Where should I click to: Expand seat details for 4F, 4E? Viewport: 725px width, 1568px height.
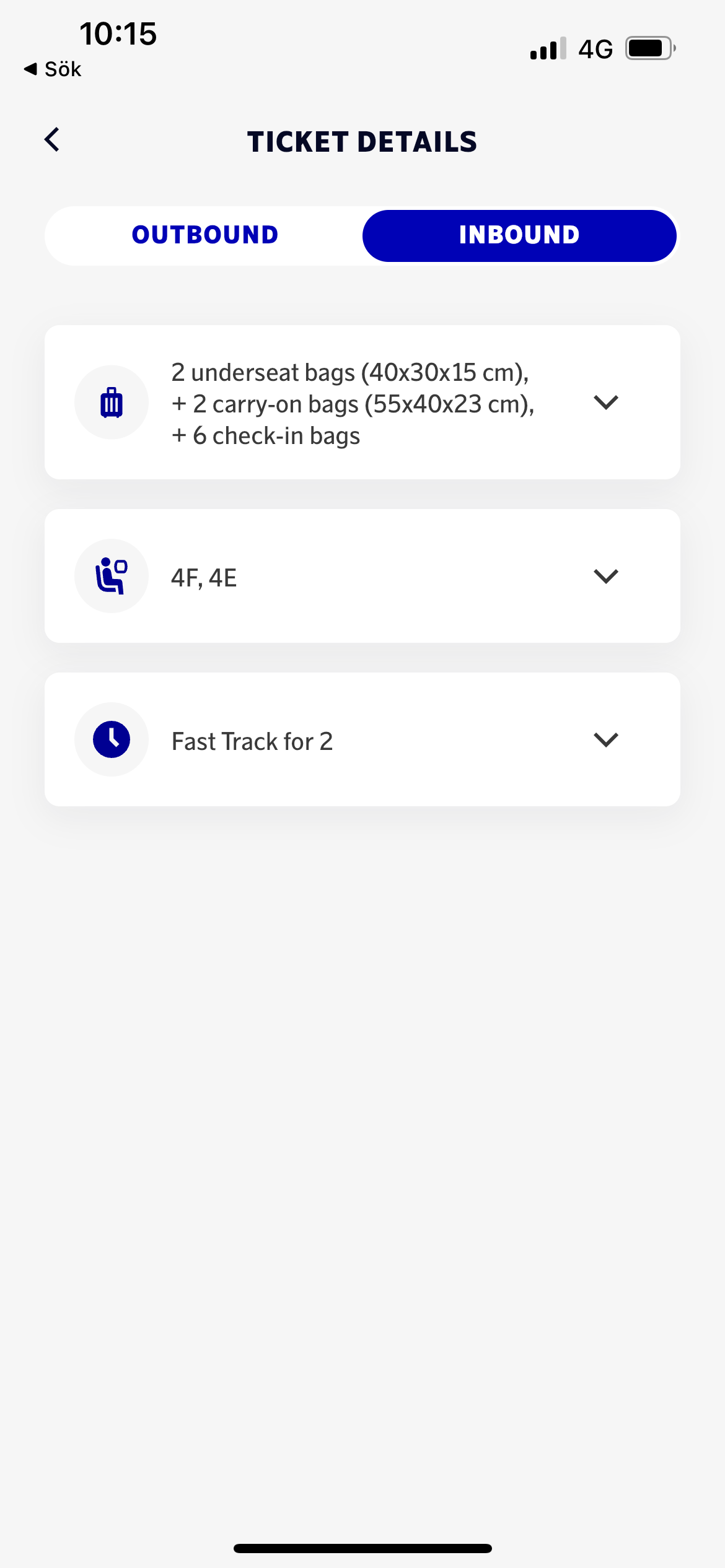tap(605, 577)
